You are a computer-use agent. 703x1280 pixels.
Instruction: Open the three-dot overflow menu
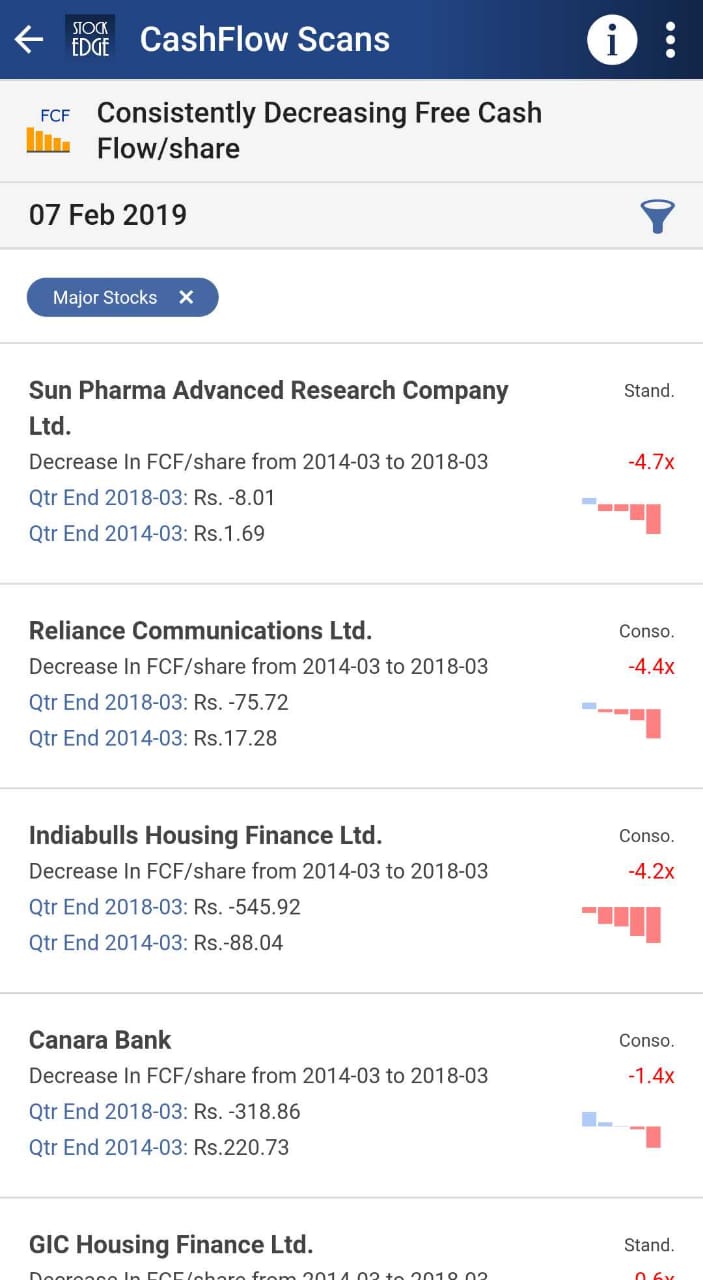point(670,40)
